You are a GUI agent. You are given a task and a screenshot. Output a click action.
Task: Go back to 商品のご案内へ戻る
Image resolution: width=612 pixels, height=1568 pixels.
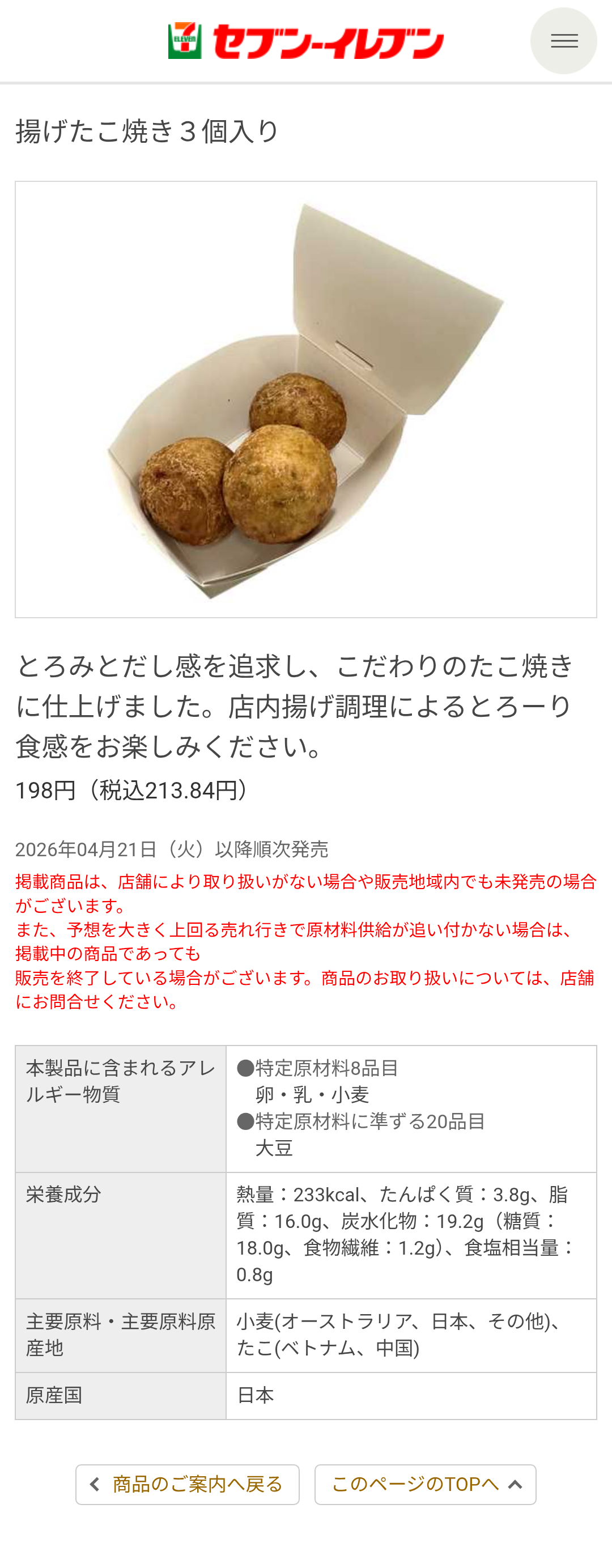pos(187,1484)
